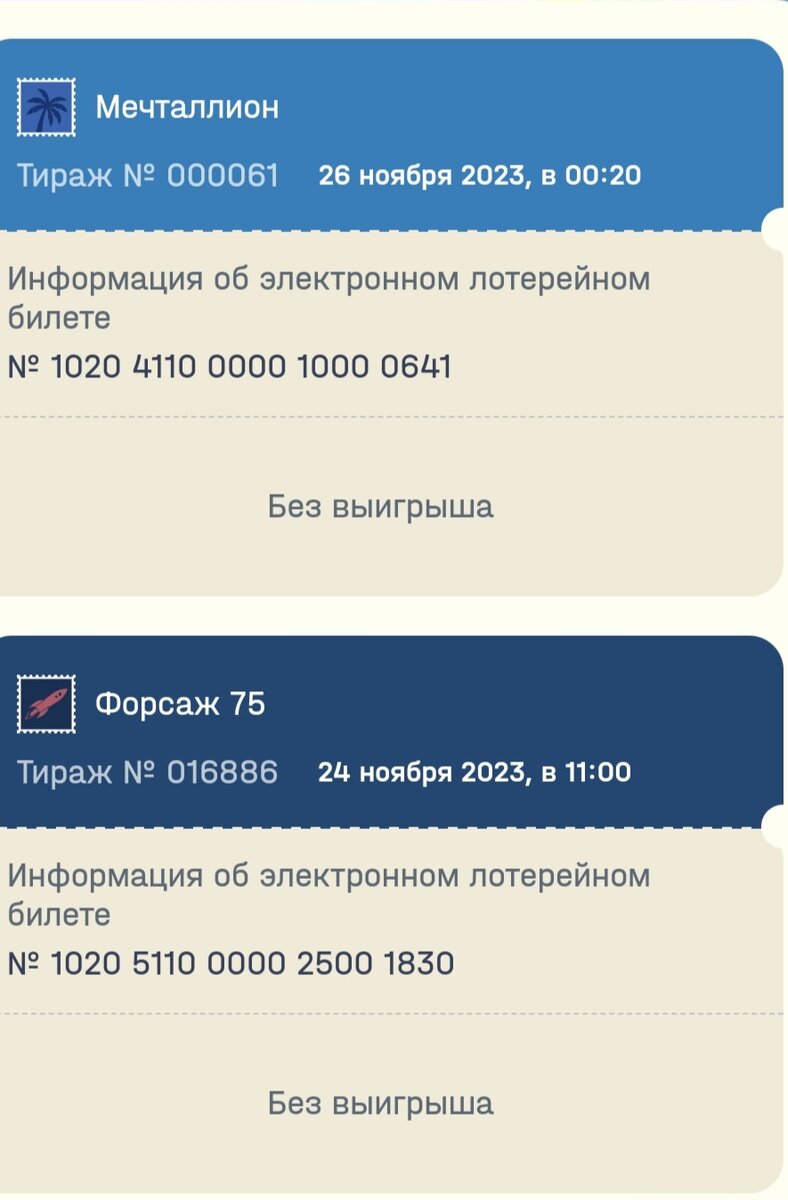The height and width of the screenshot is (1200, 788).
Task: Open draw Тираж № 000061 details
Action: 146,174
